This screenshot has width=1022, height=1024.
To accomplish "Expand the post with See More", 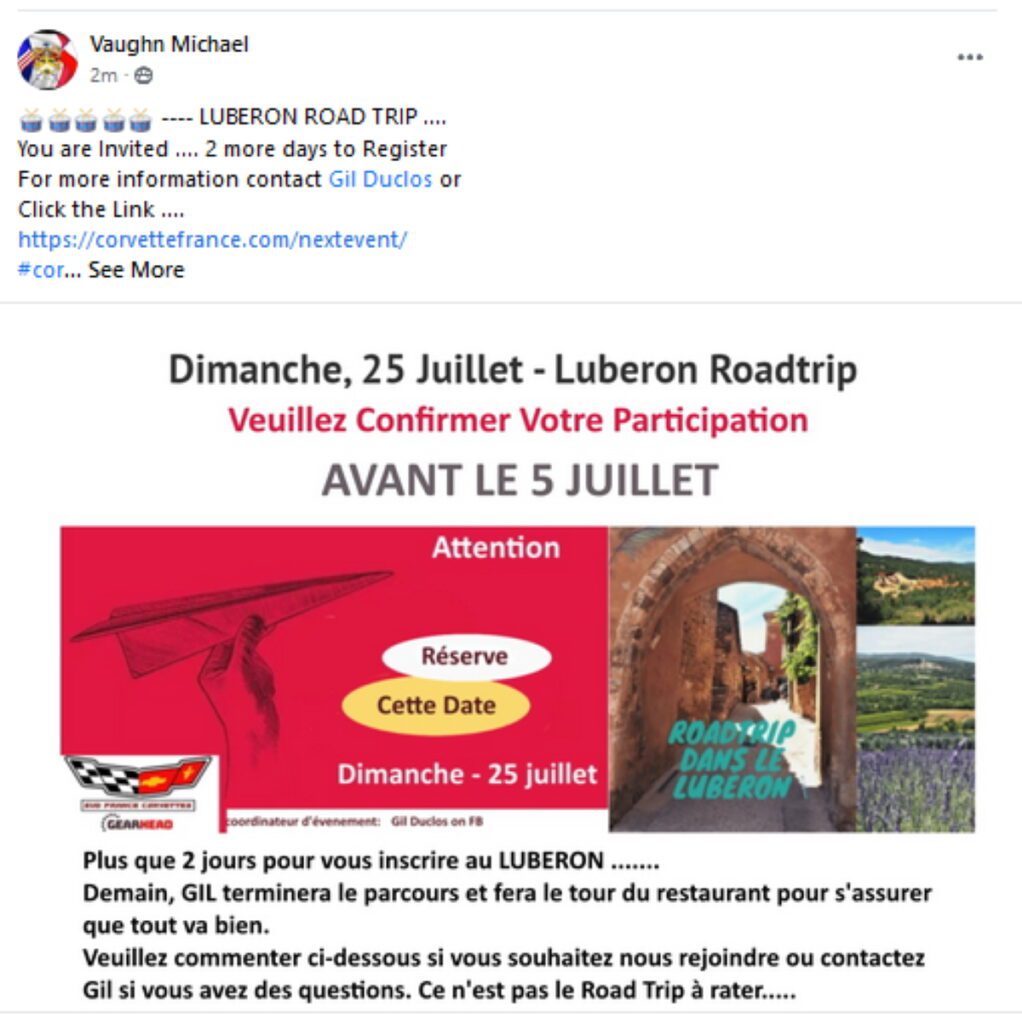I will pos(136,270).
